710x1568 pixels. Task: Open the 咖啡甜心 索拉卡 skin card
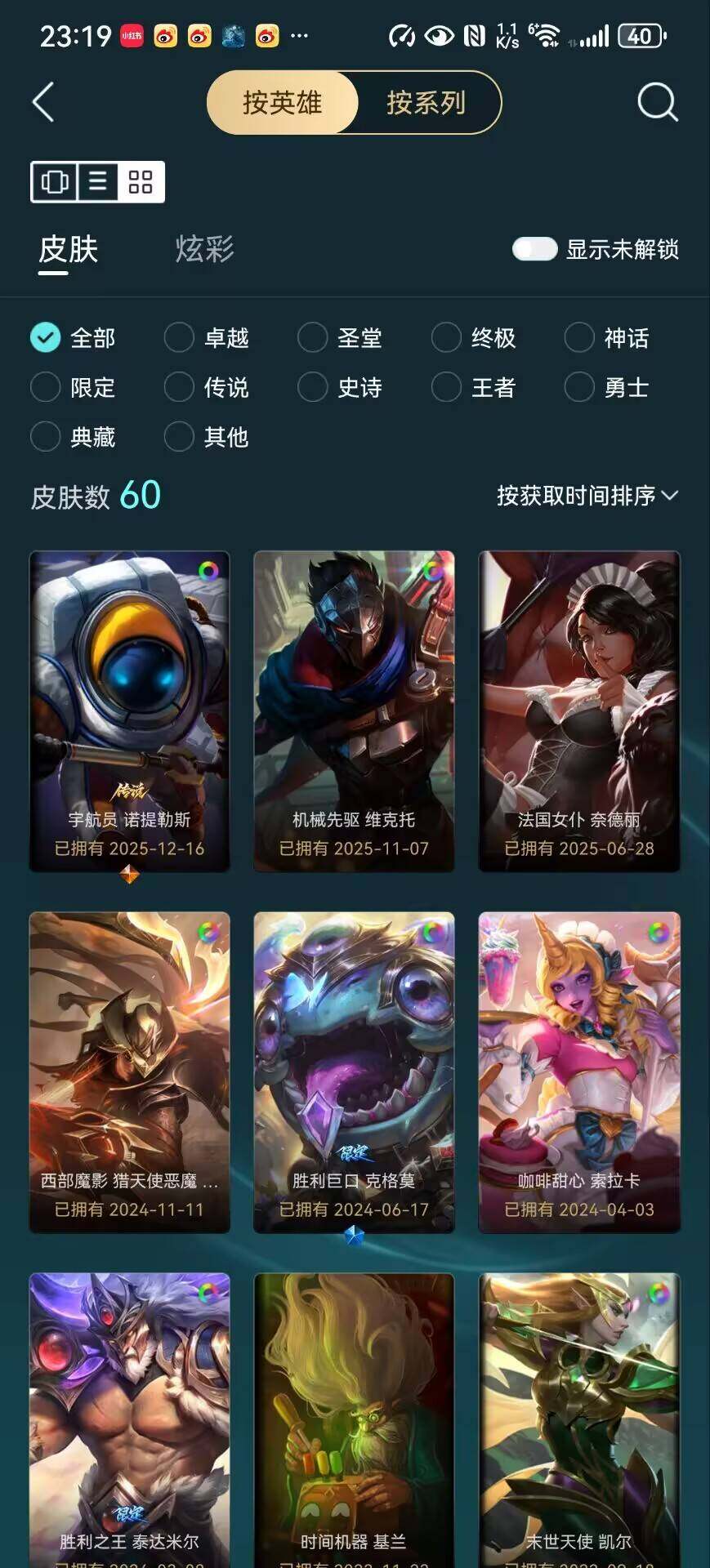(579, 1072)
